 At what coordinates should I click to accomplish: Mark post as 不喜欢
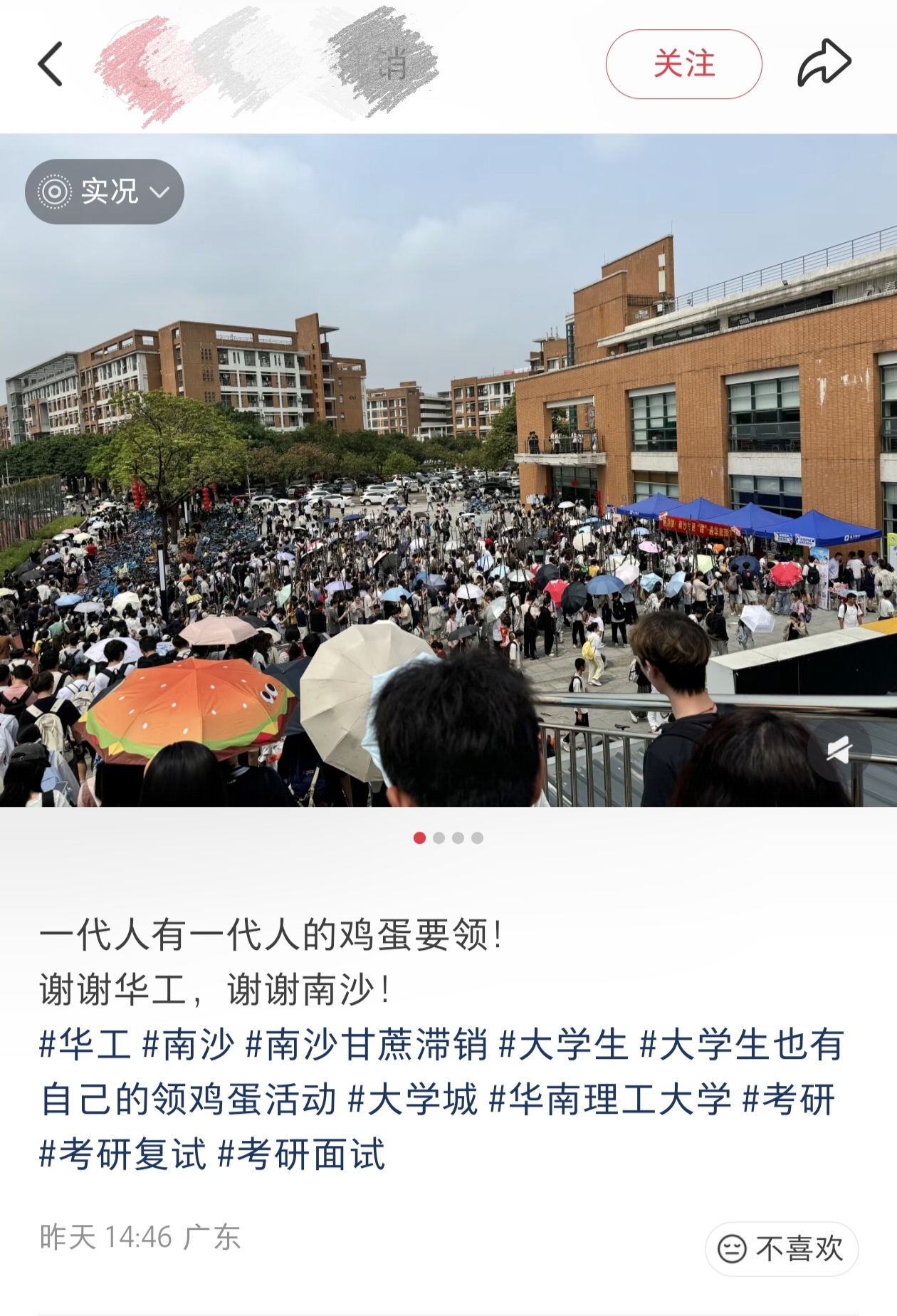[x=782, y=1249]
